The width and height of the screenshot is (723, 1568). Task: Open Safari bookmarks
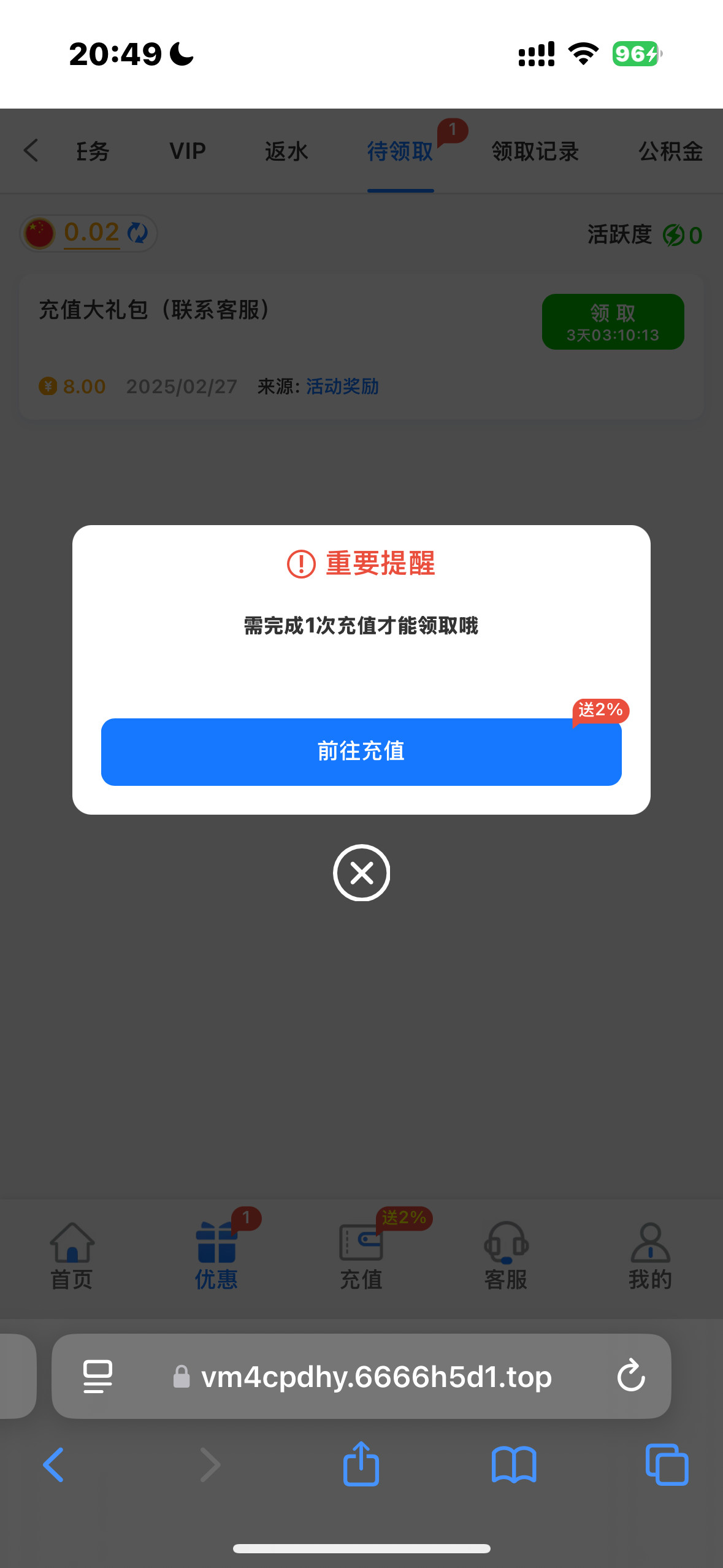click(x=514, y=1465)
